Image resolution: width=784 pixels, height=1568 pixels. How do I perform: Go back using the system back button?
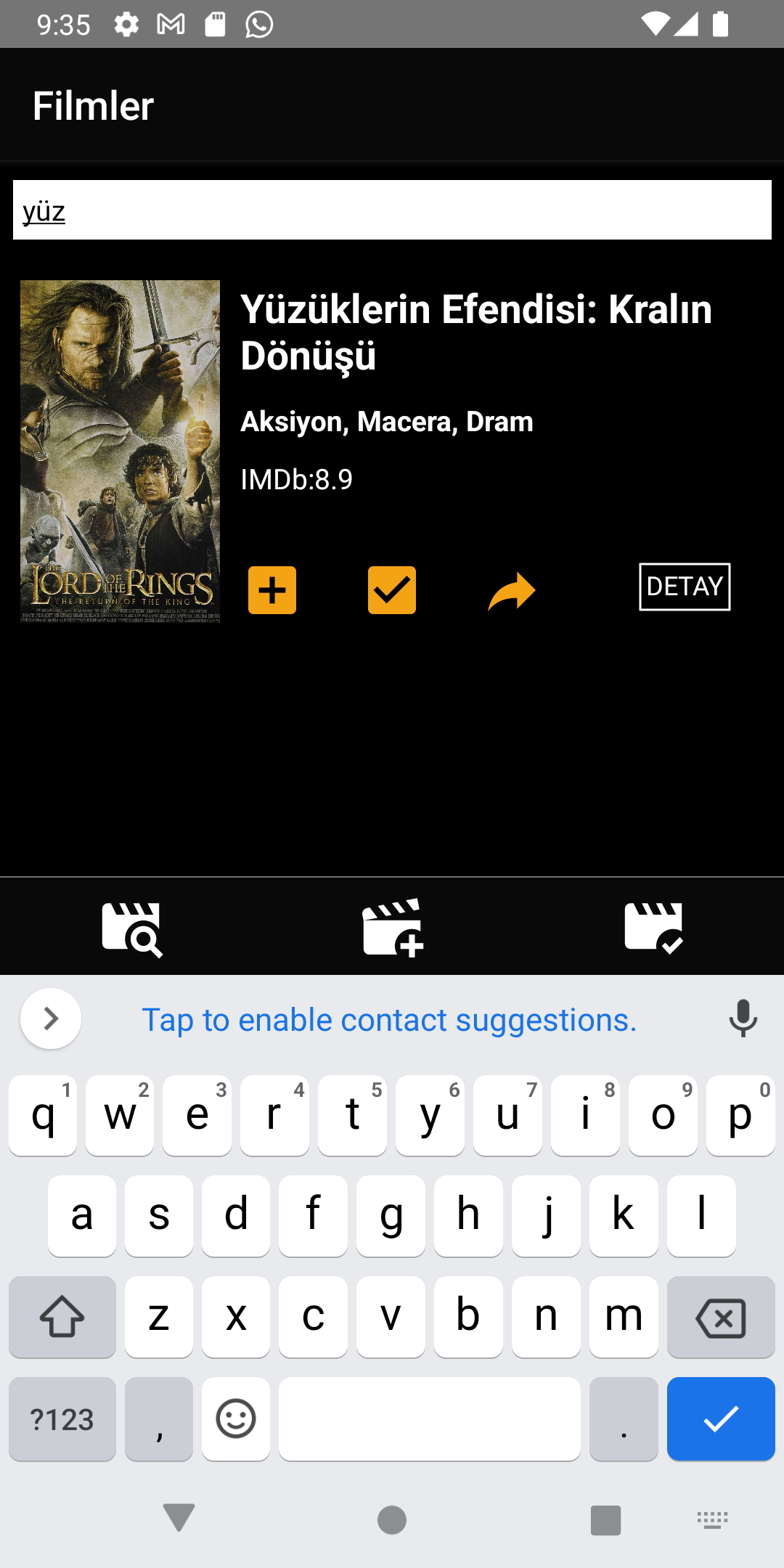point(179,1519)
